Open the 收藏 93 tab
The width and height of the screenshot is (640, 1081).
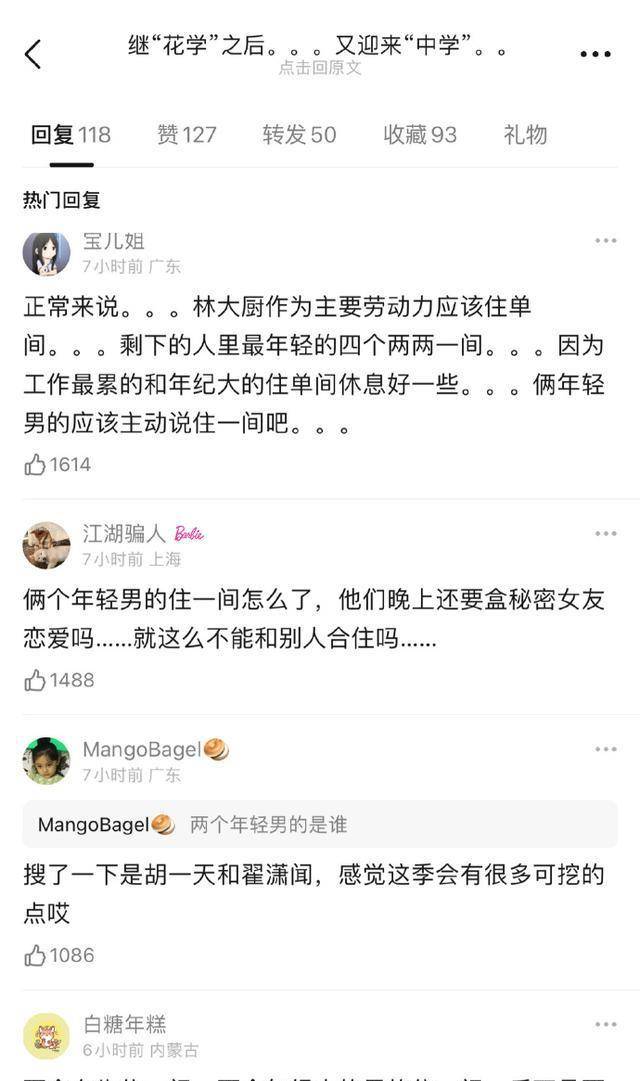(x=420, y=135)
